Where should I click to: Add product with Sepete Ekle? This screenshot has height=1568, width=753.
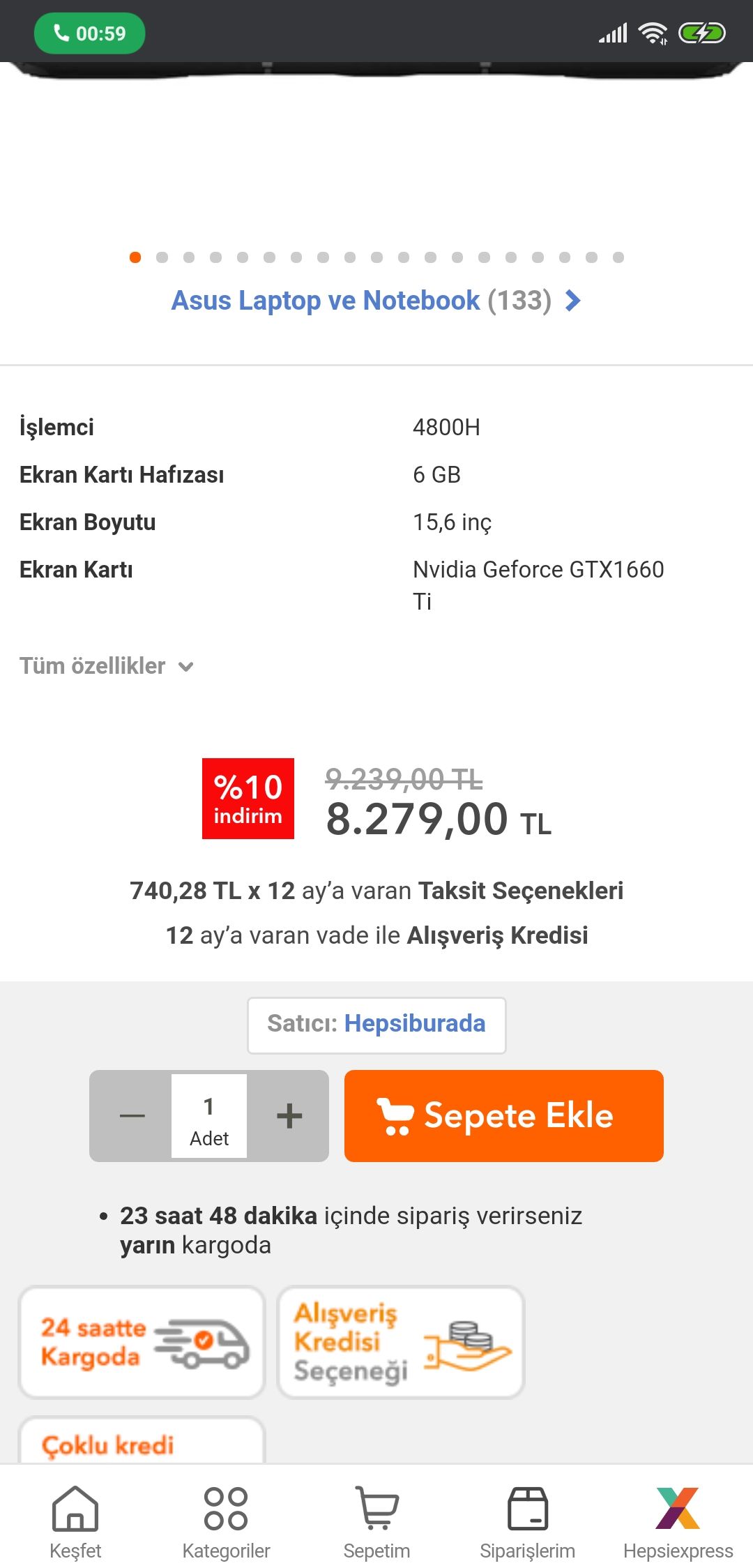pyautogui.click(x=503, y=1116)
